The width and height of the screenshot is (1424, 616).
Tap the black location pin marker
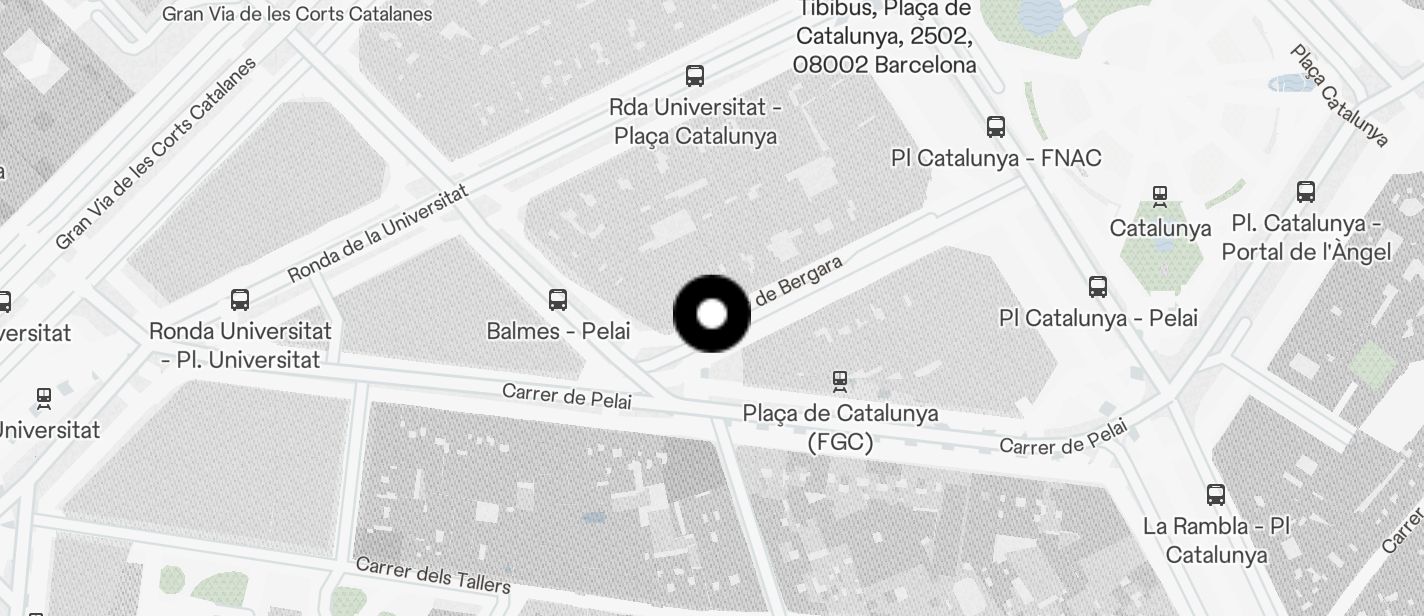click(711, 314)
